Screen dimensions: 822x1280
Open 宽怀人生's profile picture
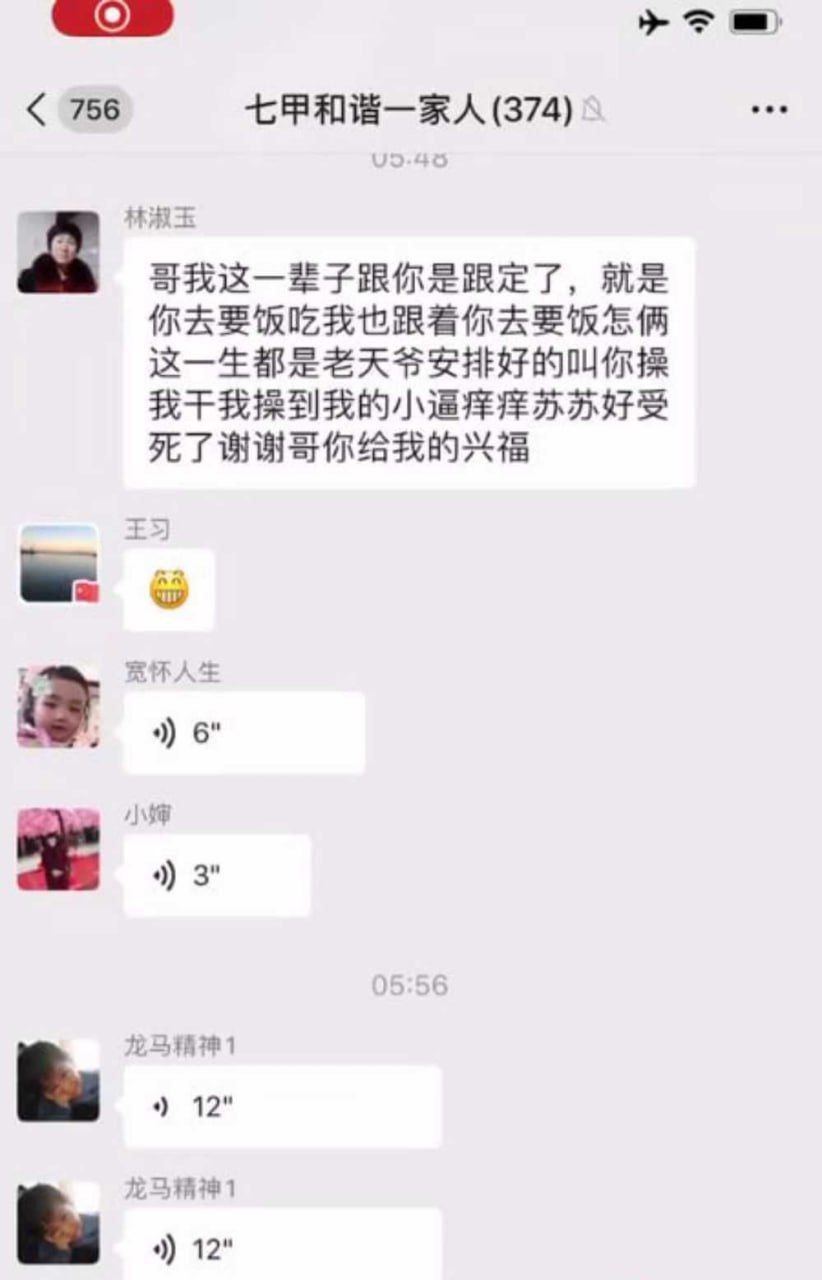[58, 707]
